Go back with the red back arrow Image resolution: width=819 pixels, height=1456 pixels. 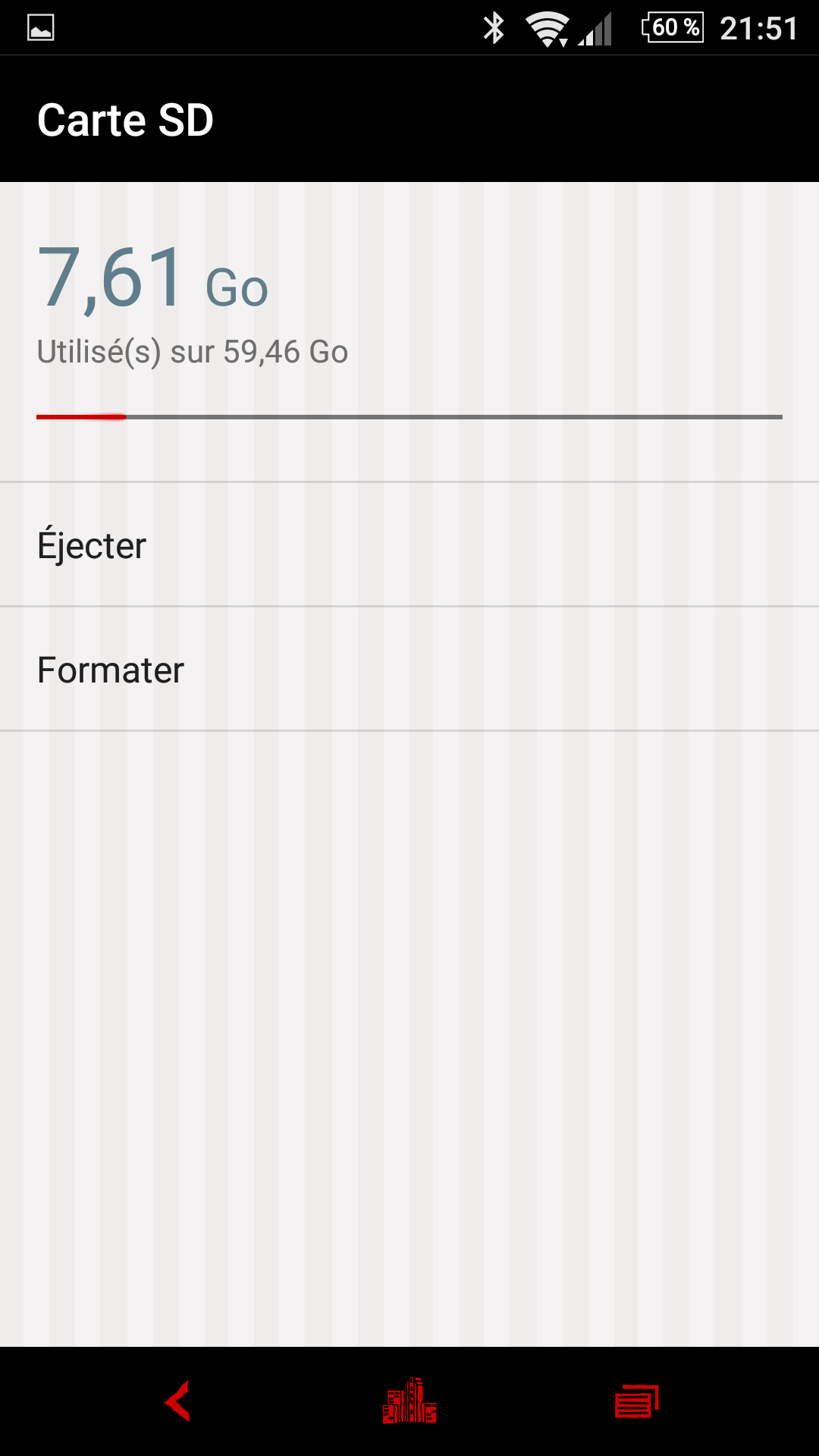pyautogui.click(x=178, y=1401)
